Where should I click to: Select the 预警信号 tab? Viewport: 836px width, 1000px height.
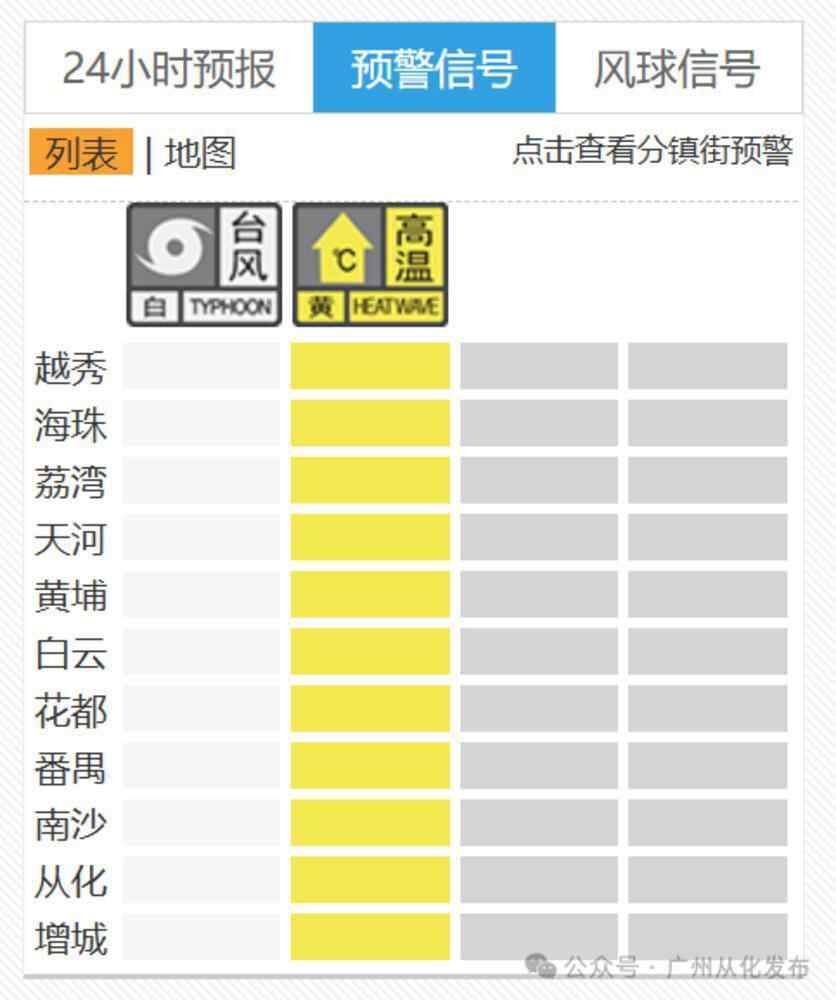[x=434, y=68]
